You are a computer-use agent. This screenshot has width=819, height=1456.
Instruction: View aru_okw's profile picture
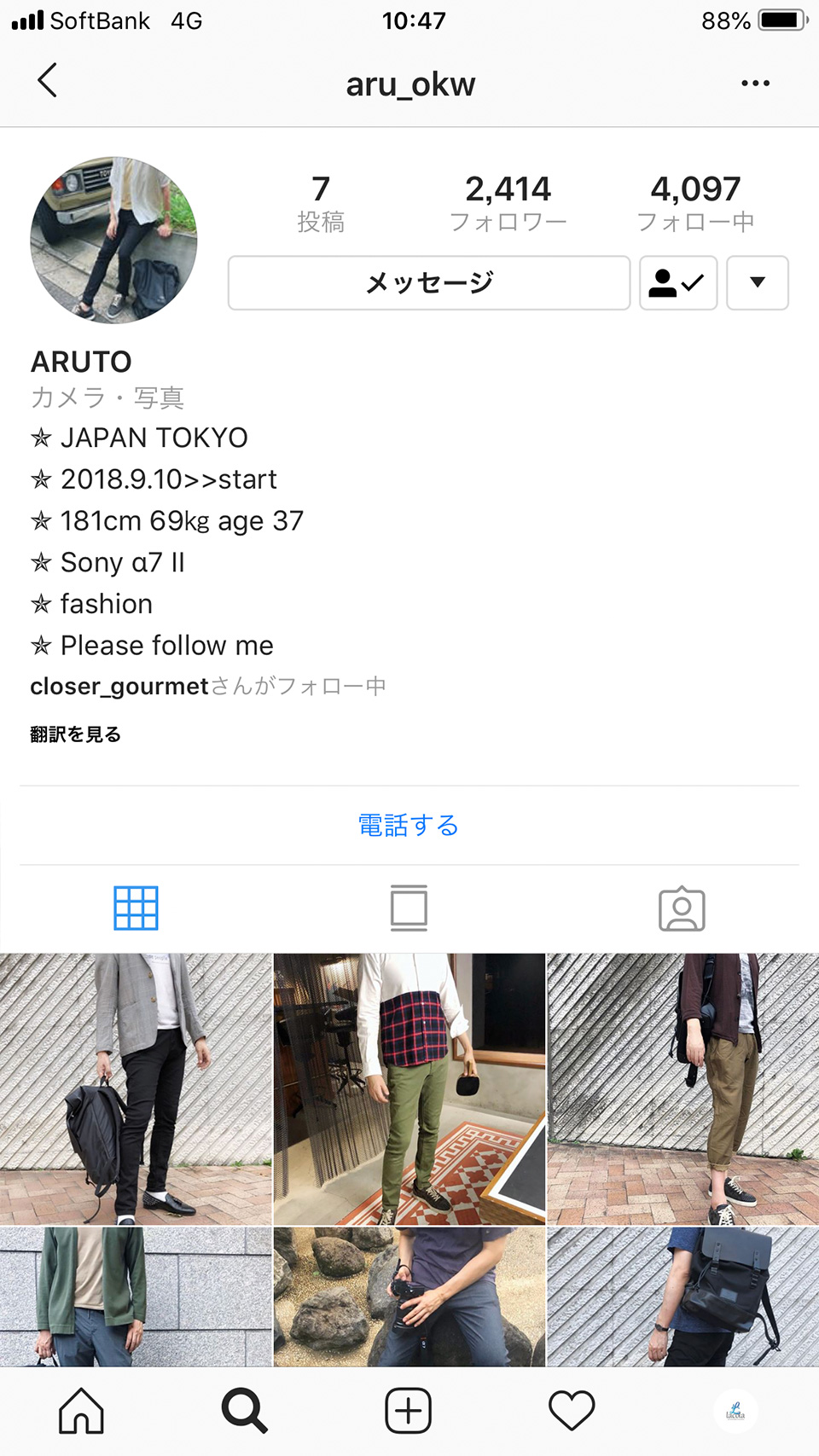tap(113, 240)
